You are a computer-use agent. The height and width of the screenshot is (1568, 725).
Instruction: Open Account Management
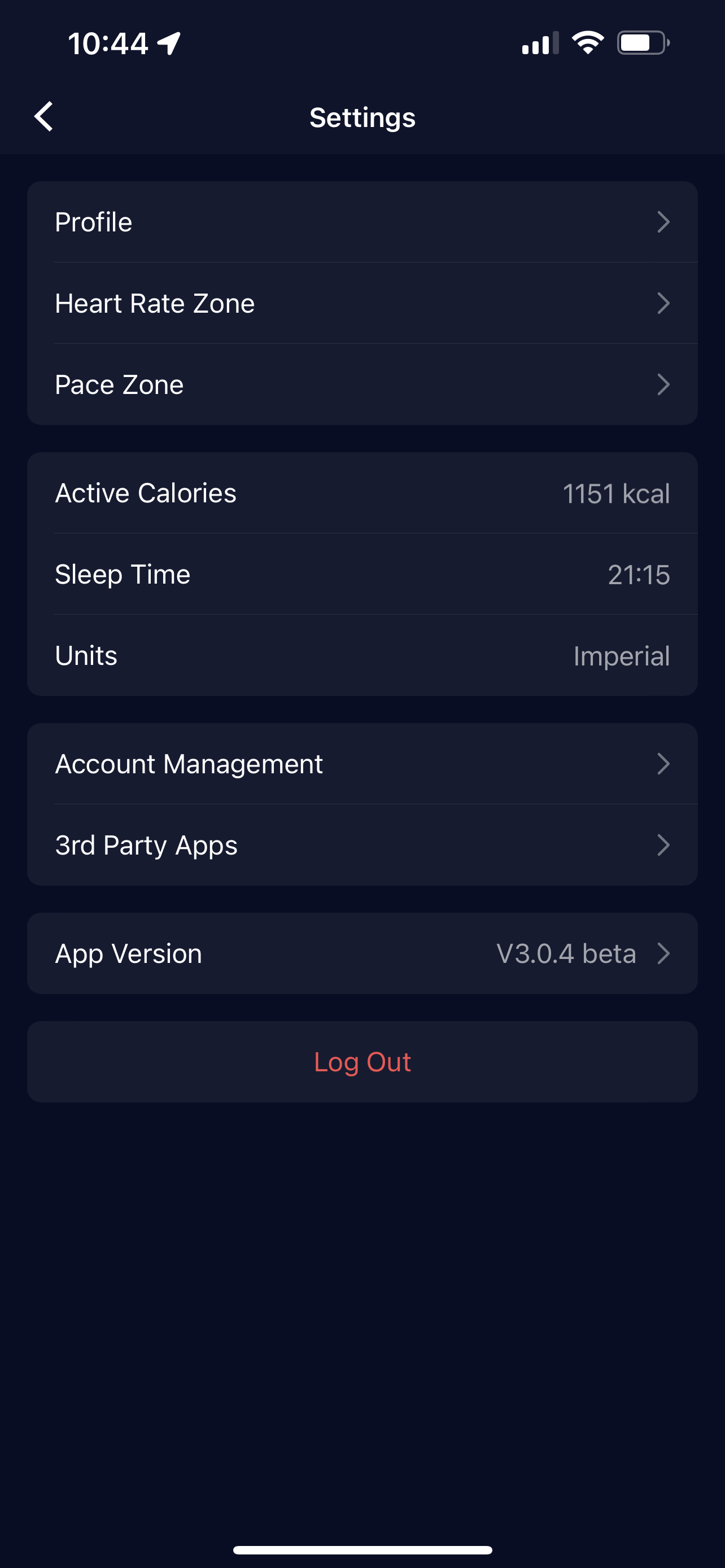pyautogui.click(x=362, y=764)
